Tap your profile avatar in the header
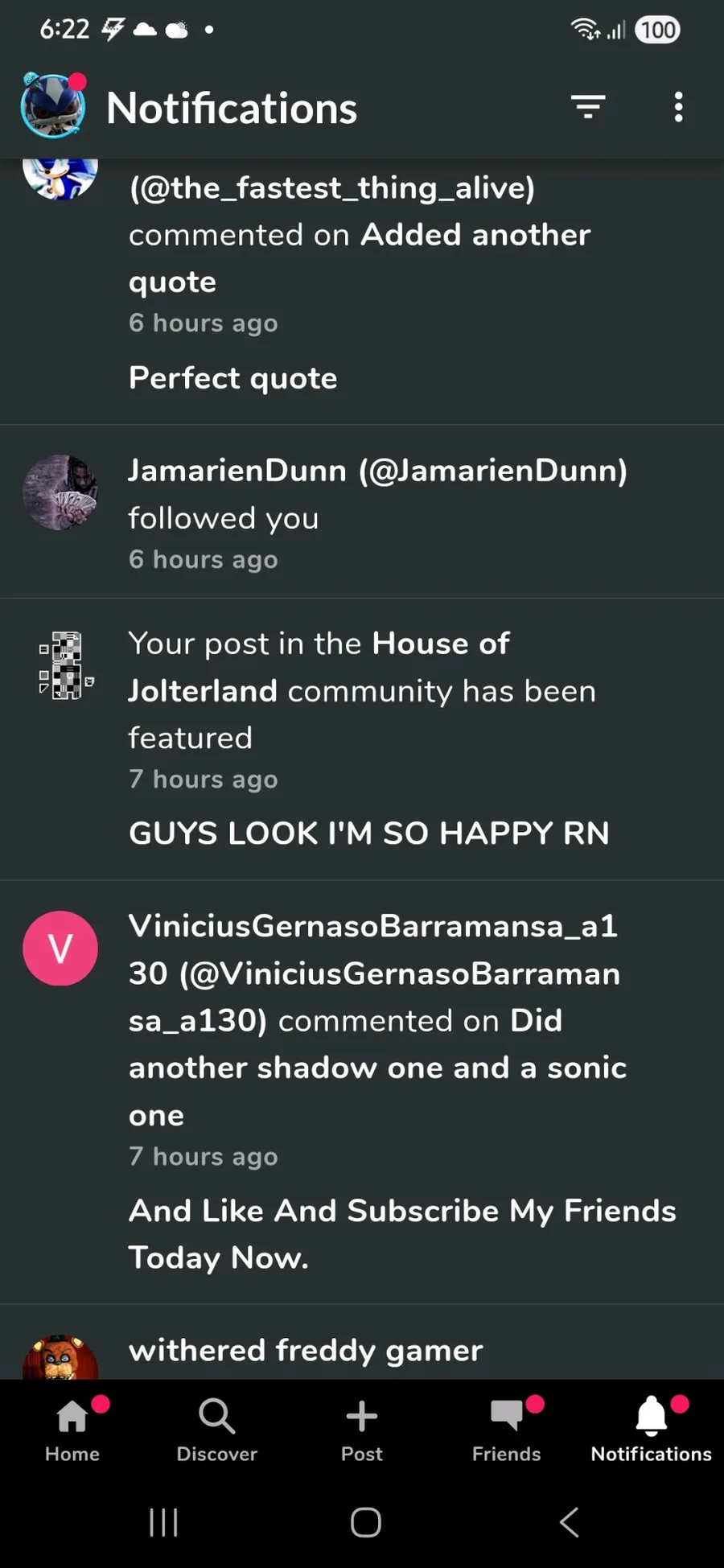The image size is (724, 1568). [53, 107]
